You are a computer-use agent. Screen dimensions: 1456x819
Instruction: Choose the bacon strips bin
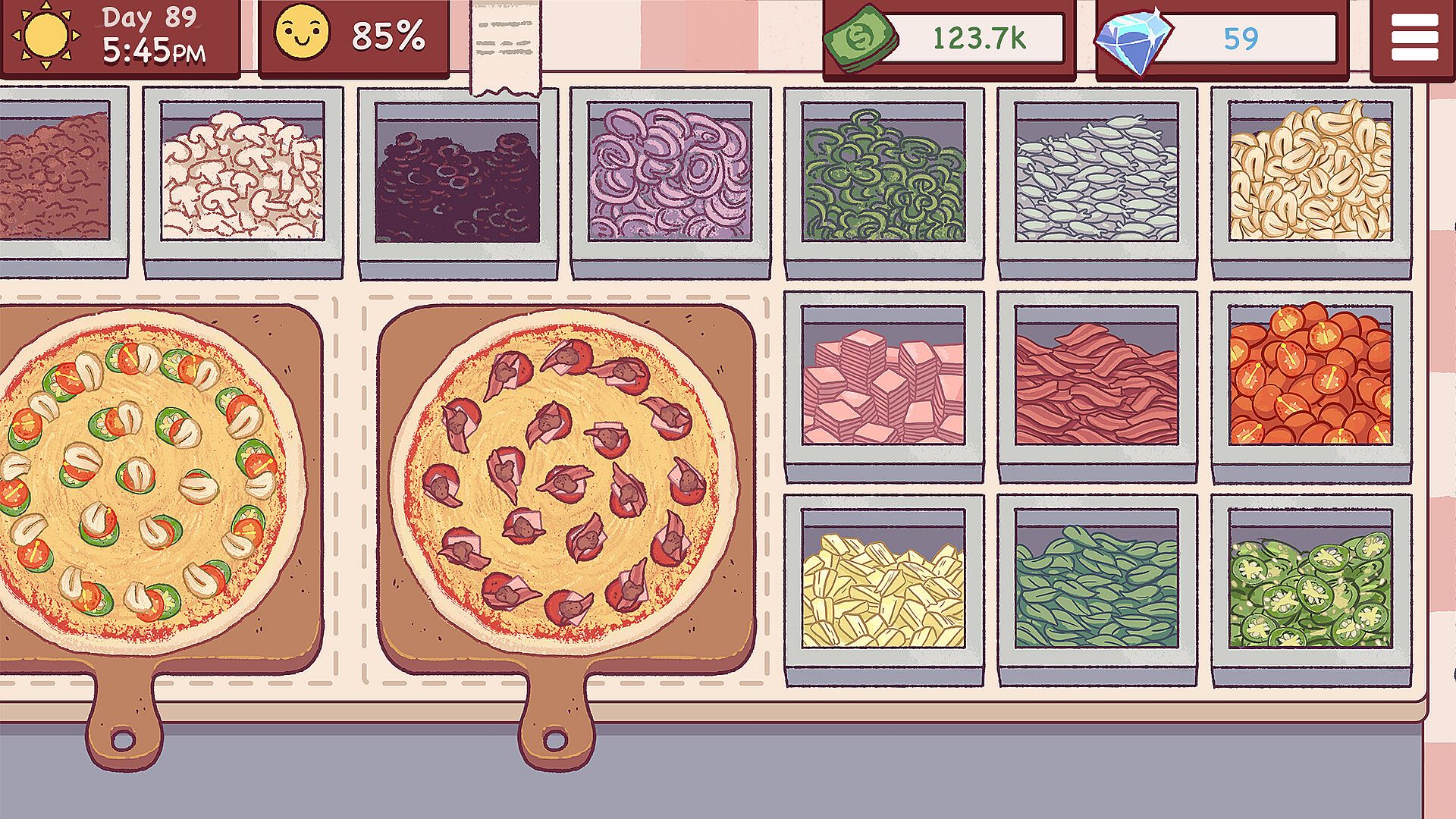1097,383
